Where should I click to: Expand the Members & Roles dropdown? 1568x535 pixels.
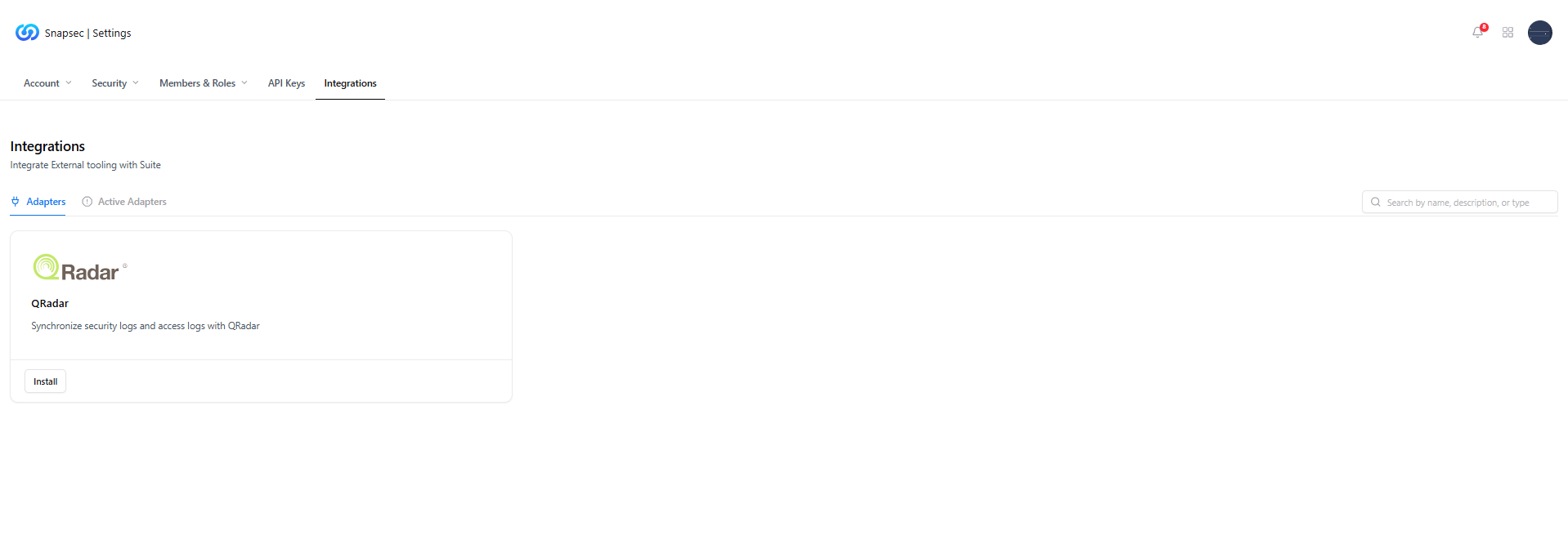[x=203, y=83]
